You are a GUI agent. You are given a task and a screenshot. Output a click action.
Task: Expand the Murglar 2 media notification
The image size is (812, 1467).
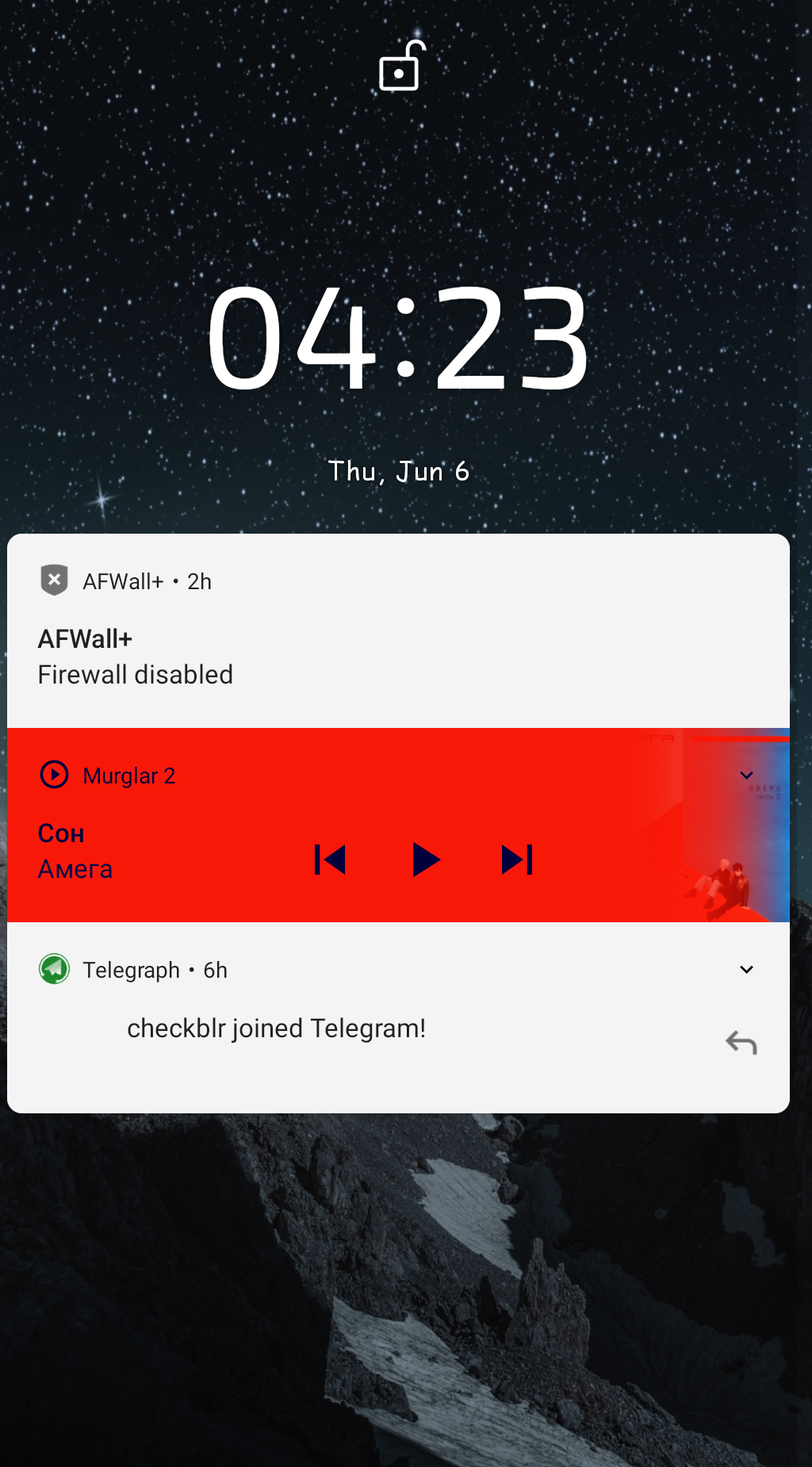point(746,776)
